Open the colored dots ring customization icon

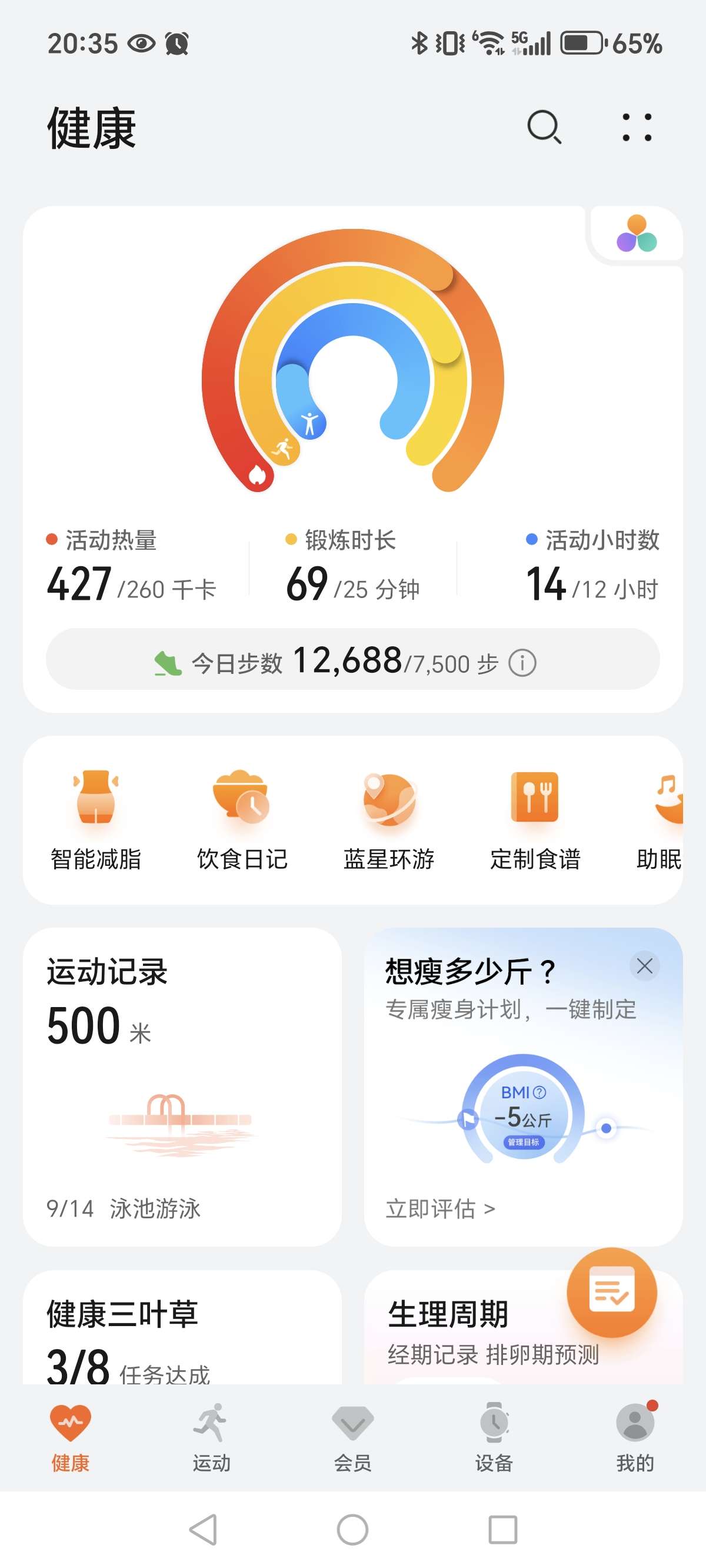click(x=637, y=232)
